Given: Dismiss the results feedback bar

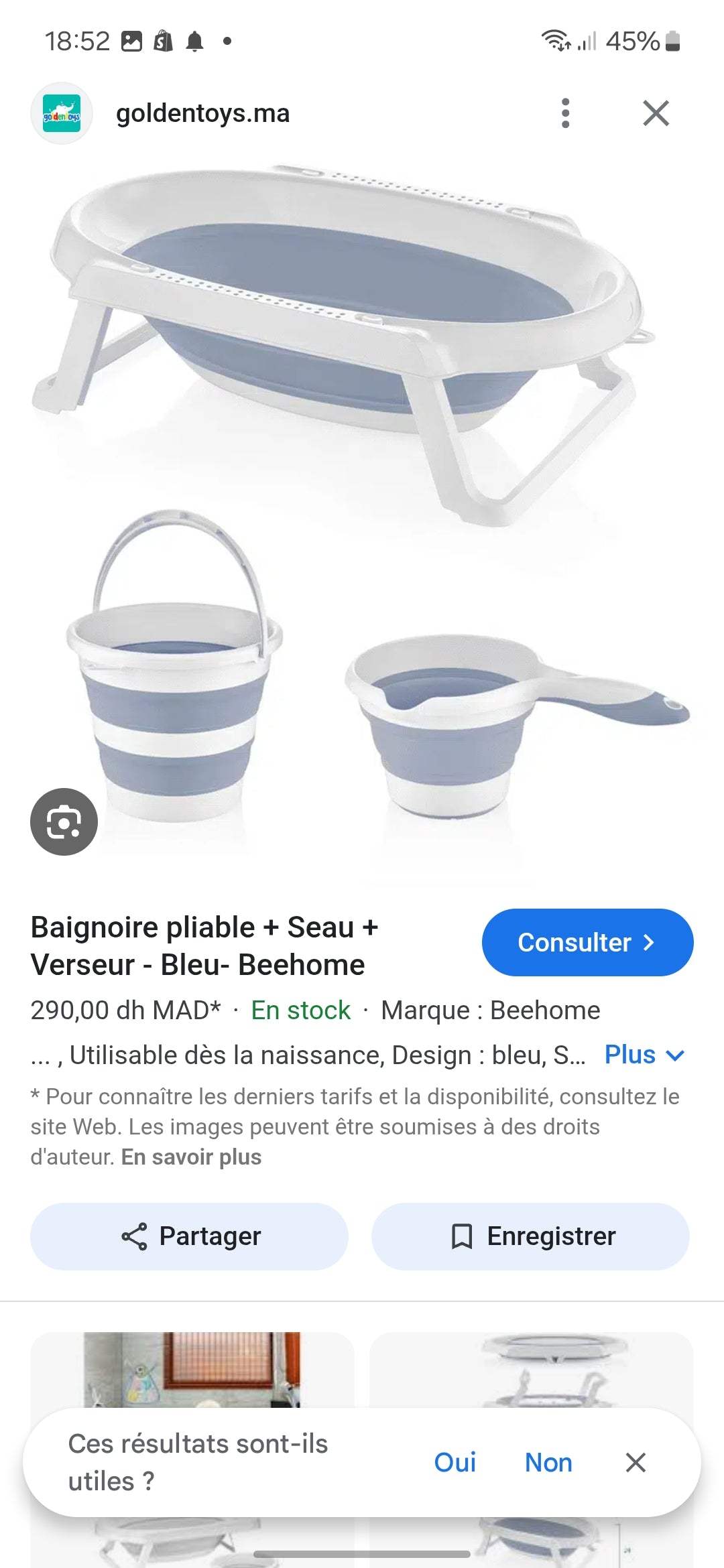Looking at the screenshot, I should (636, 1463).
